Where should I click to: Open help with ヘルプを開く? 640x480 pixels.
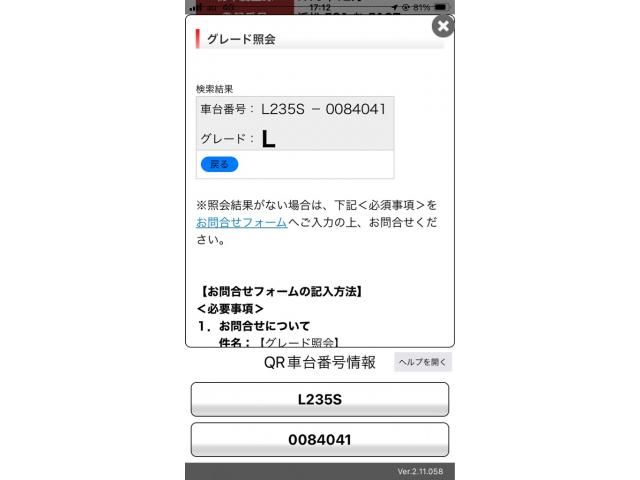click(x=422, y=362)
